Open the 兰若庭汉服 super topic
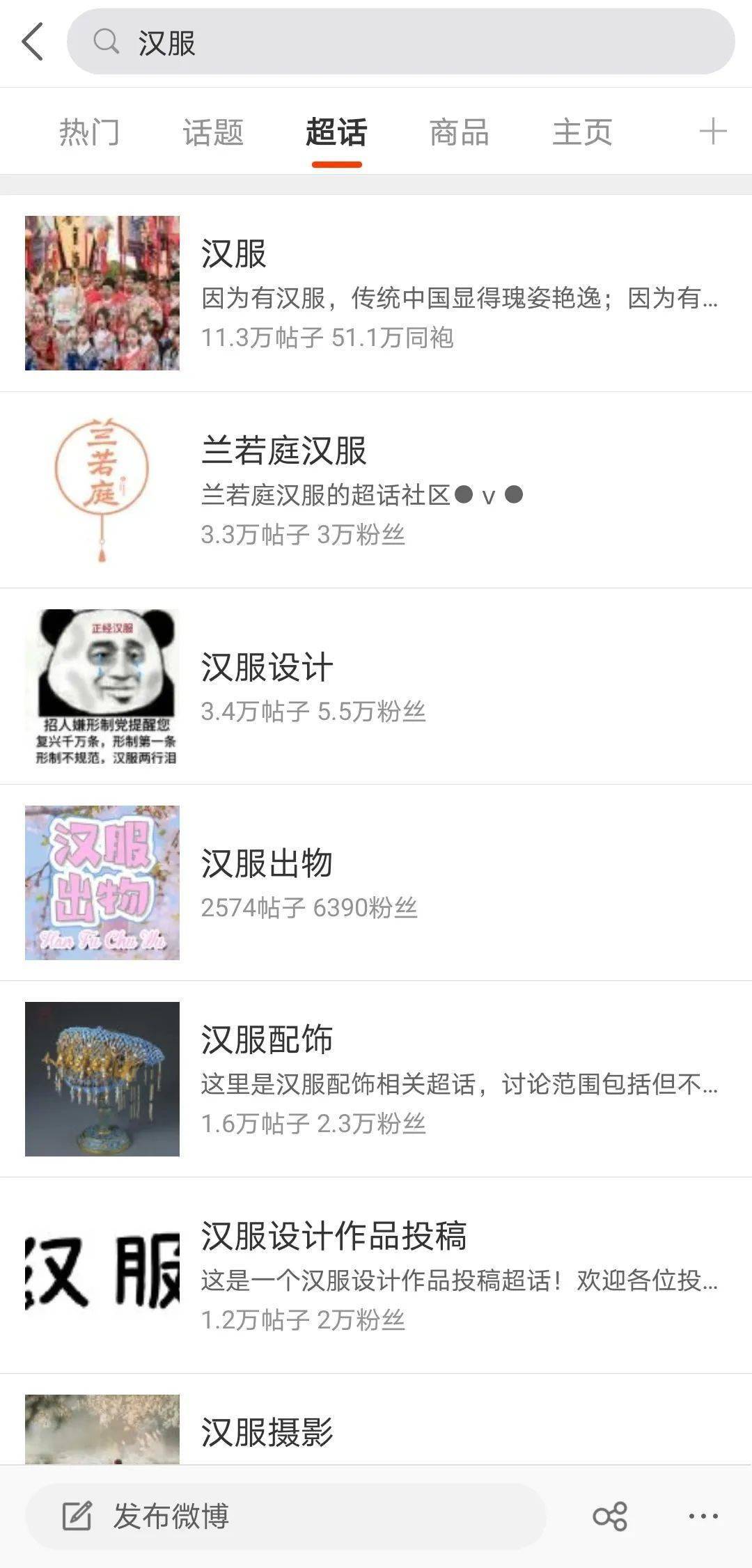The image size is (752, 1568). (x=376, y=489)
